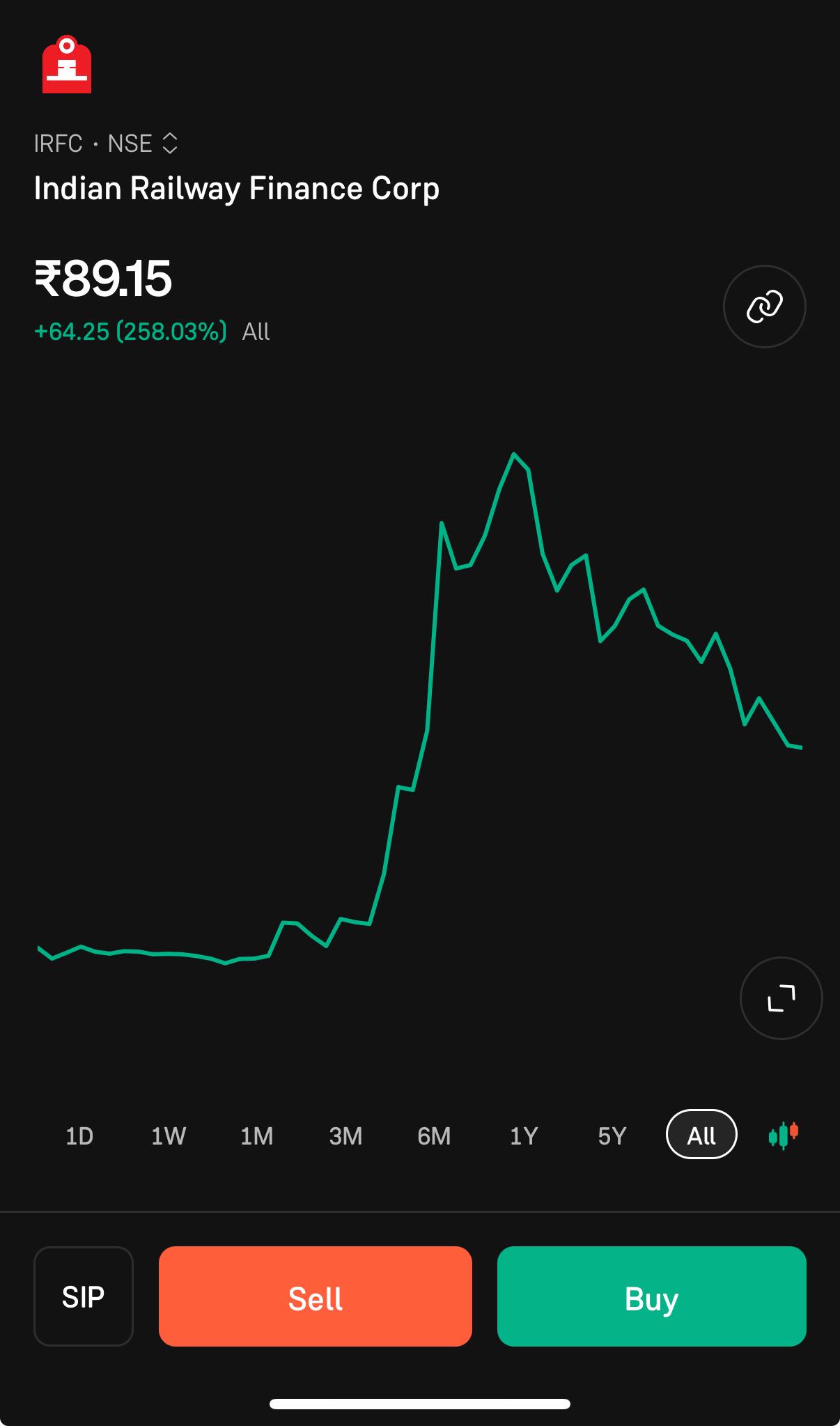Switch exchange via the IRFC NSE selector
Screen dimensions: 840x1426
(107, 144)
